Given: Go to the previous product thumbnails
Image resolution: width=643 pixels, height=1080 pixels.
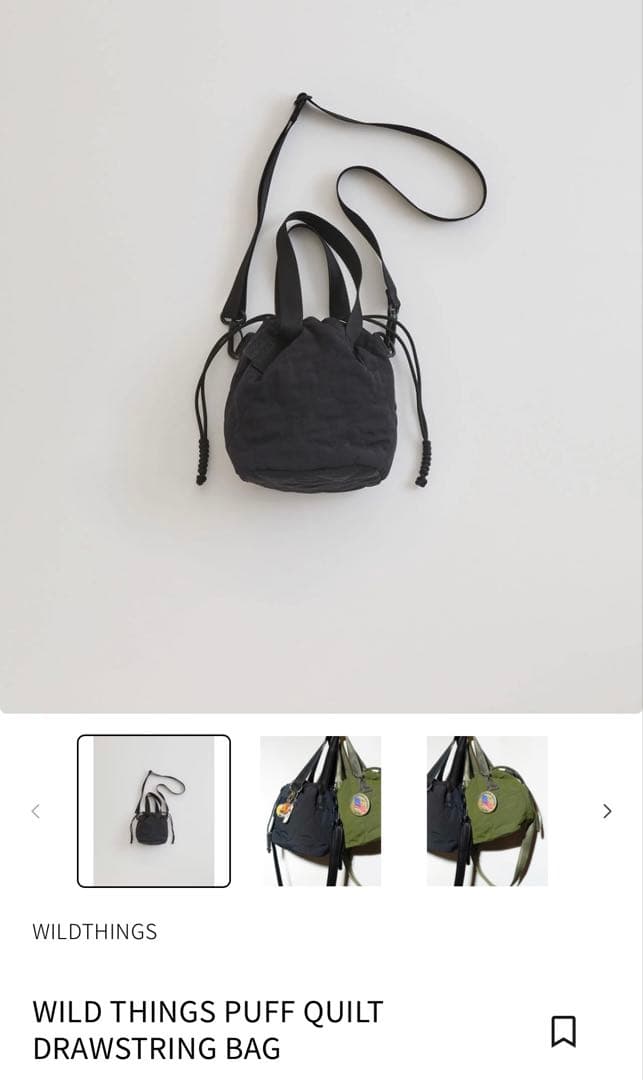Looking at the screenshot, I should [x=36, y=811].
